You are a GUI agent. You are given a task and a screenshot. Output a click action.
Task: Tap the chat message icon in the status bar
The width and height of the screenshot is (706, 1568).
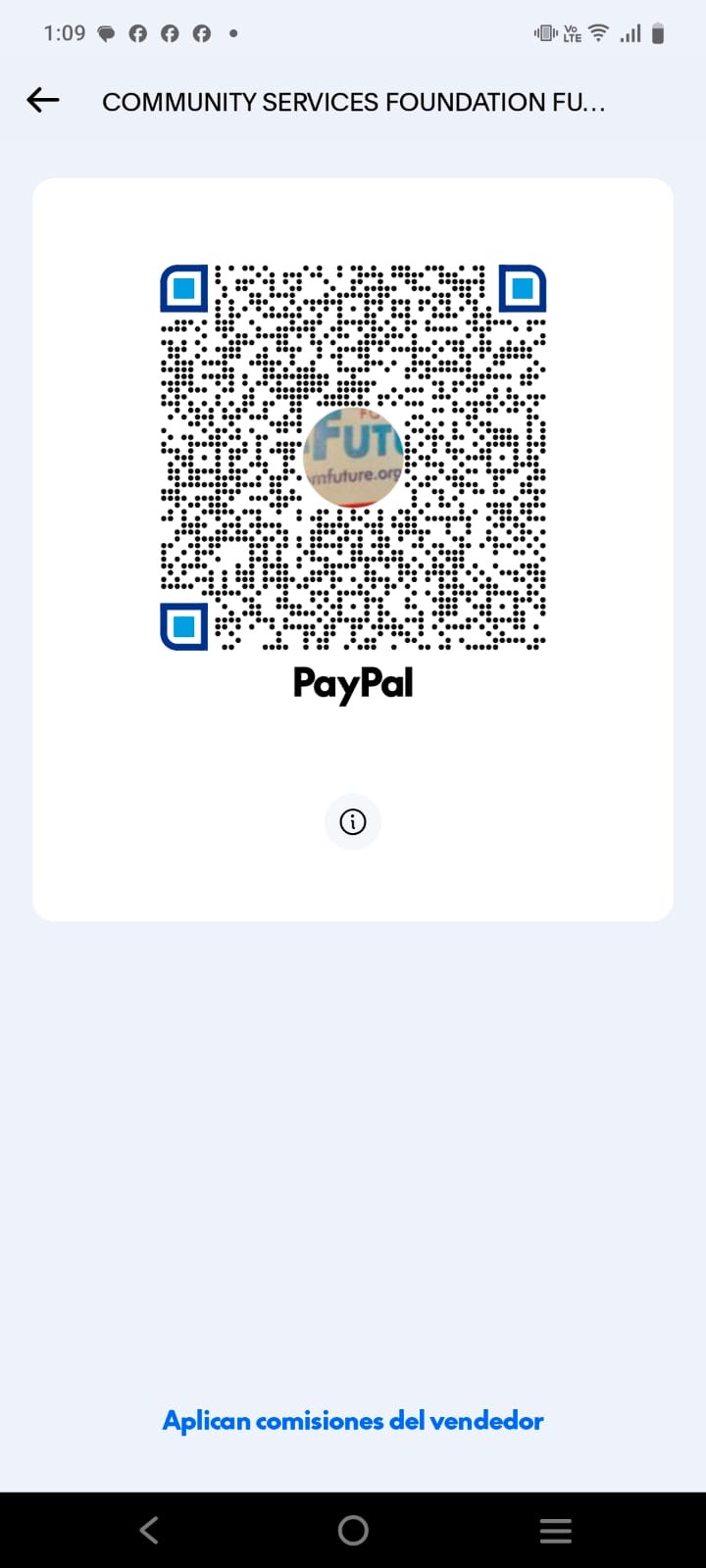(105, 32)
